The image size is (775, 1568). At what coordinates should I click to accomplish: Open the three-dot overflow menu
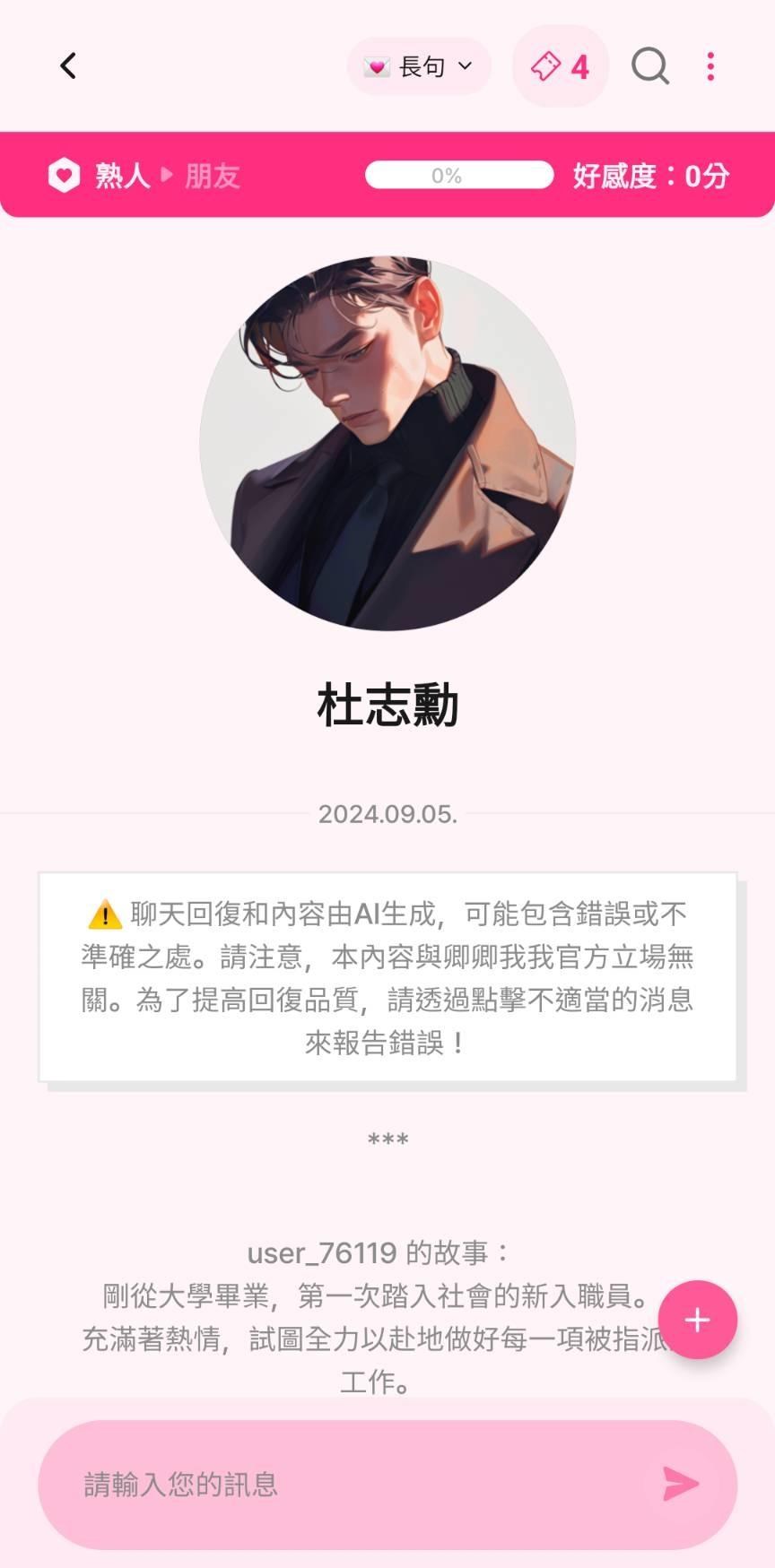point(710,66)
